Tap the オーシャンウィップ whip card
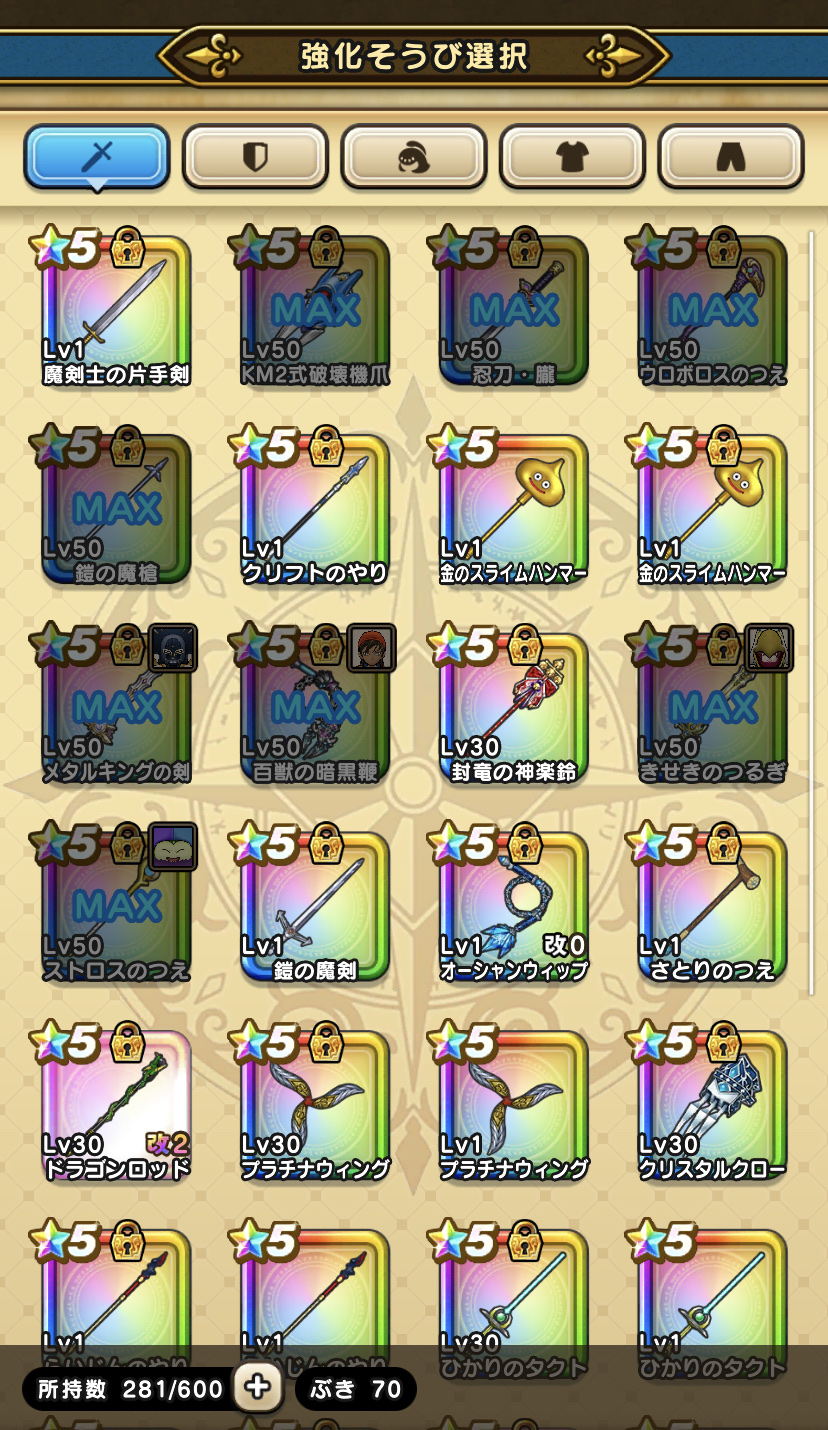Screen dimensions: 828x1430 coord(513,906)
